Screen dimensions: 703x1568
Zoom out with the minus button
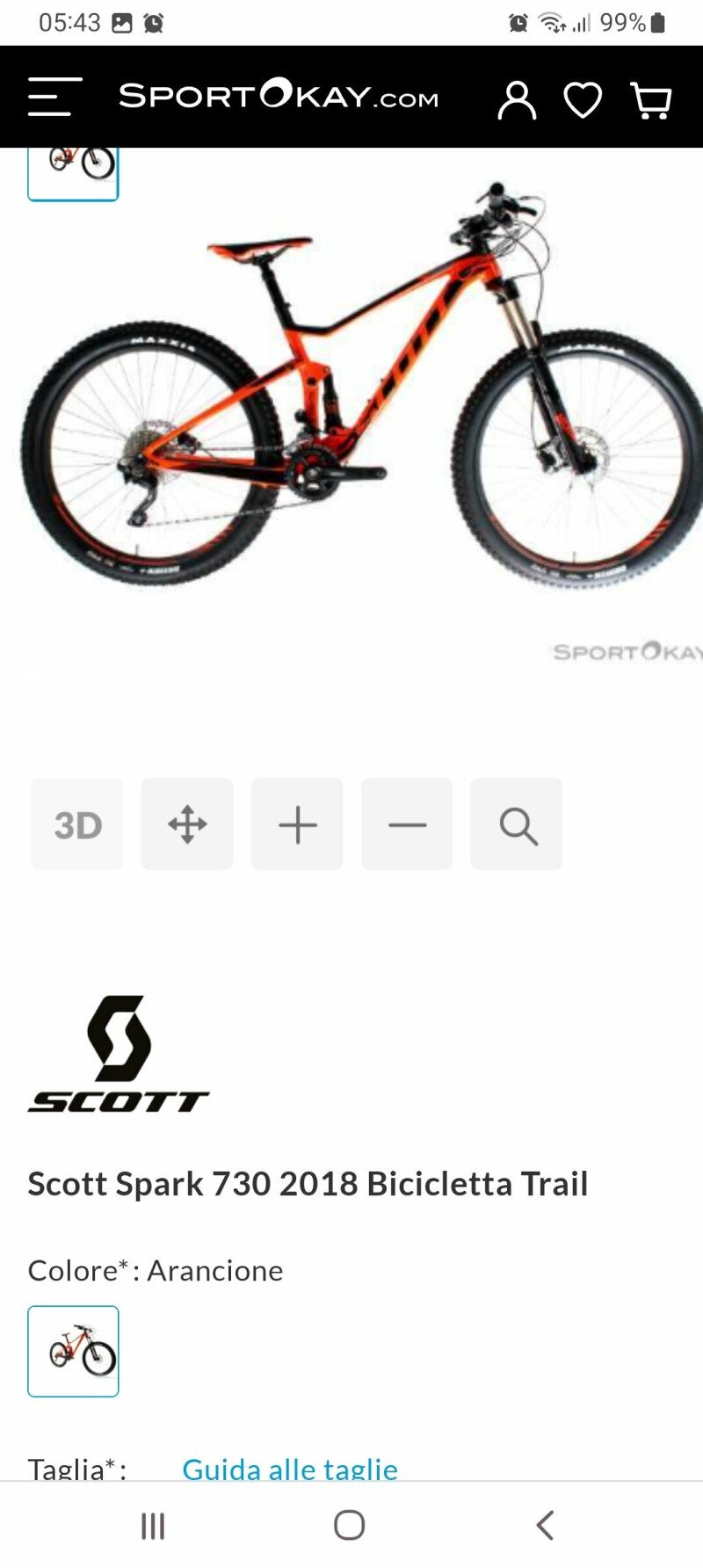click(x=407, y=824)
